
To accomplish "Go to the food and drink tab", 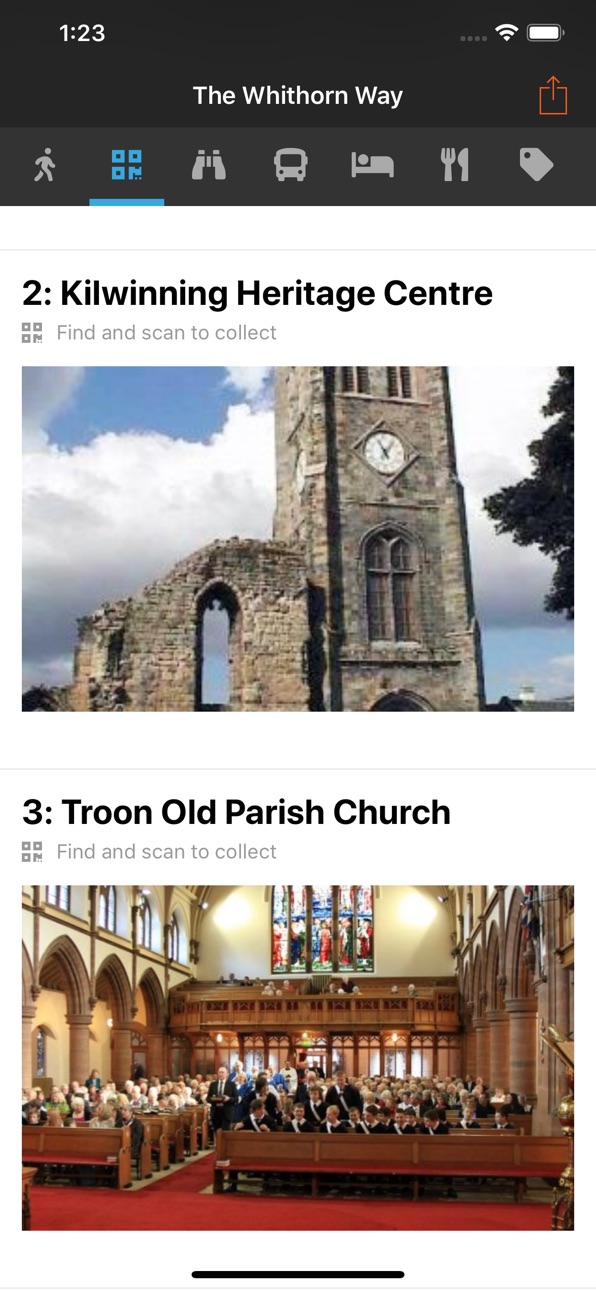I will click(455, 165).
